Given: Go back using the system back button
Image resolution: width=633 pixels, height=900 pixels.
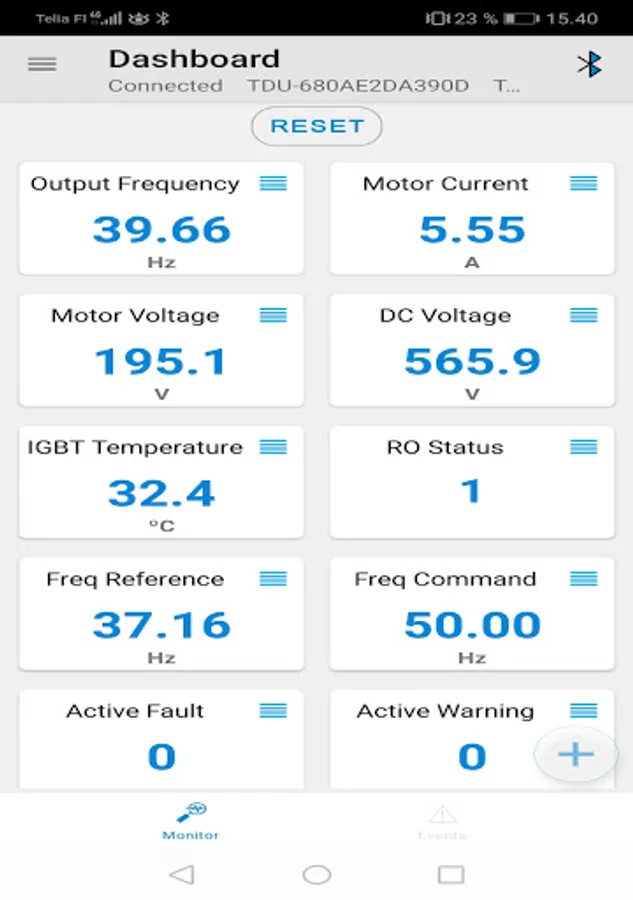Looking at the screenshot, I should [x=181, y=875].
